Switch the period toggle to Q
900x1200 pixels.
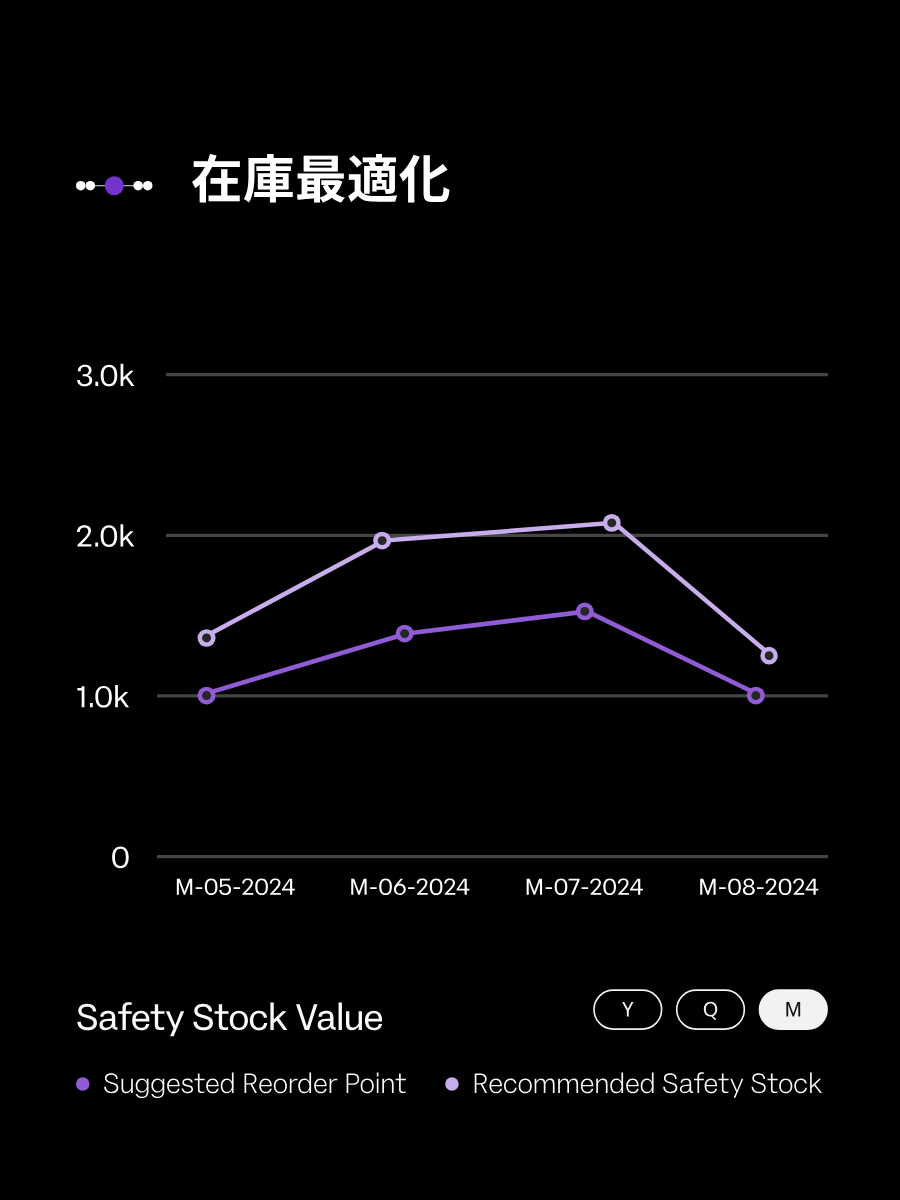(710, 1009)
